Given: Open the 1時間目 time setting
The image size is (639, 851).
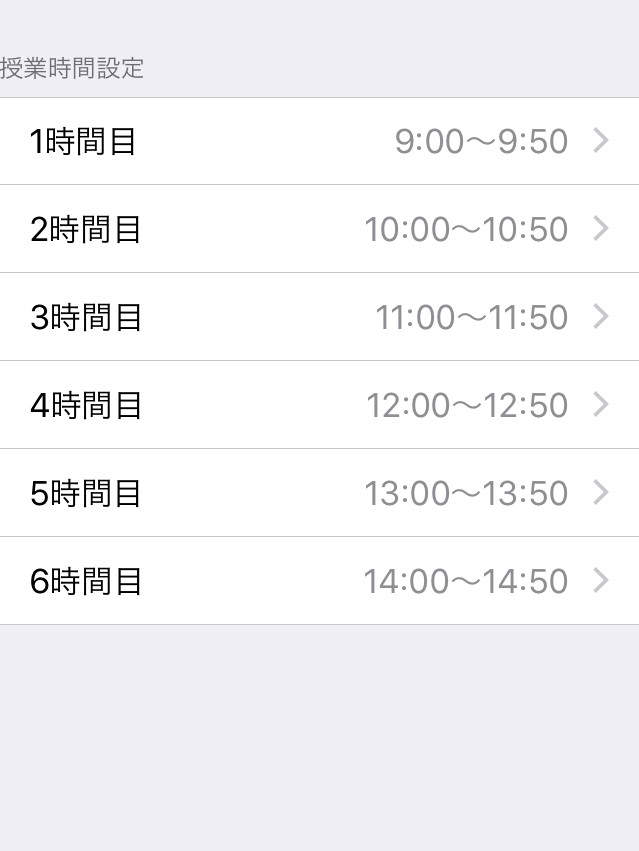Looking at the screenshot, I should pyautogui.click(x=319, y=141).
